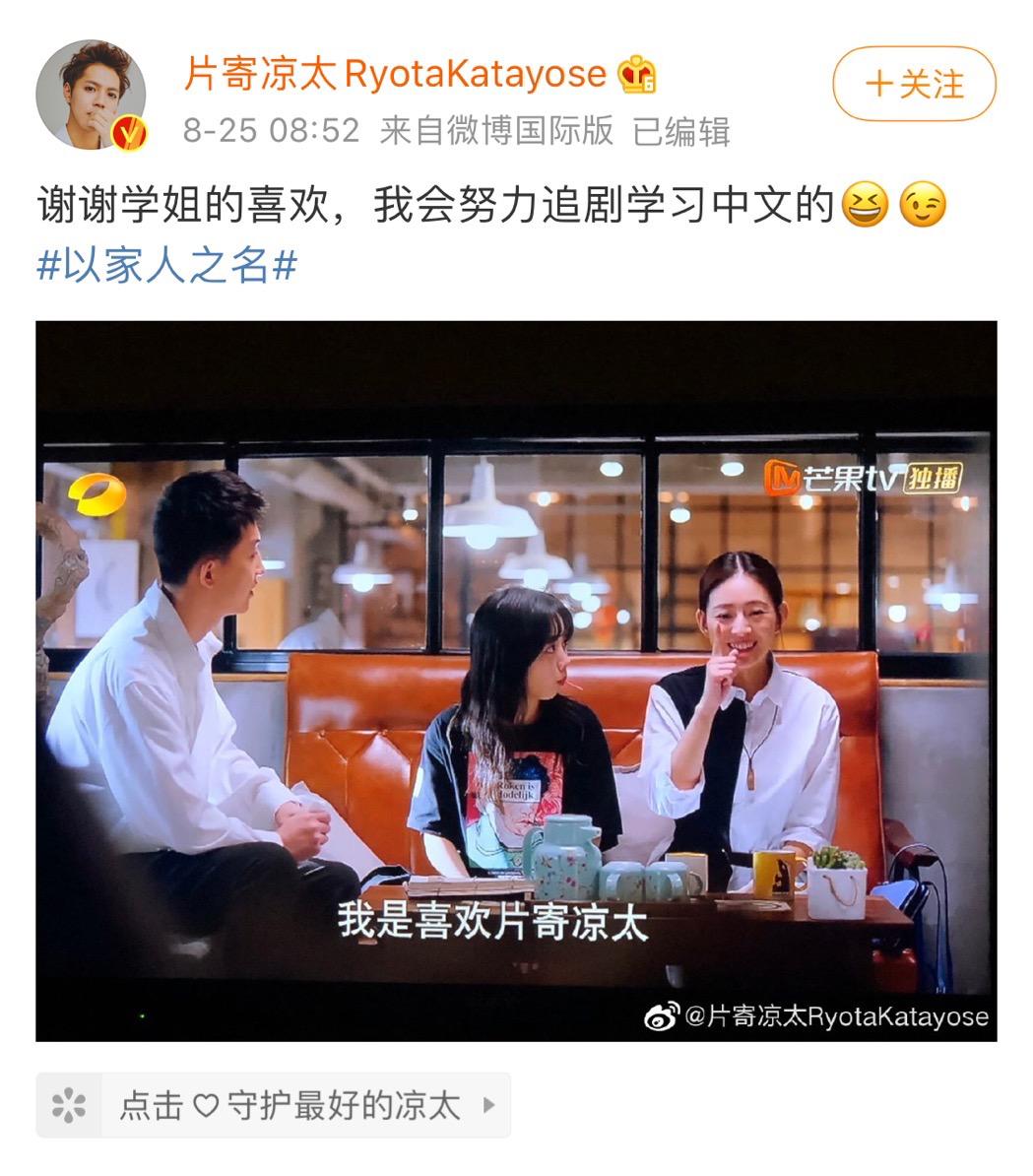Image resolution: width=1033 pixels, height=1176 pixels.
Task: Open the username 片寄凉太 RyotaKatayose
Action: (x=394, y=74)
